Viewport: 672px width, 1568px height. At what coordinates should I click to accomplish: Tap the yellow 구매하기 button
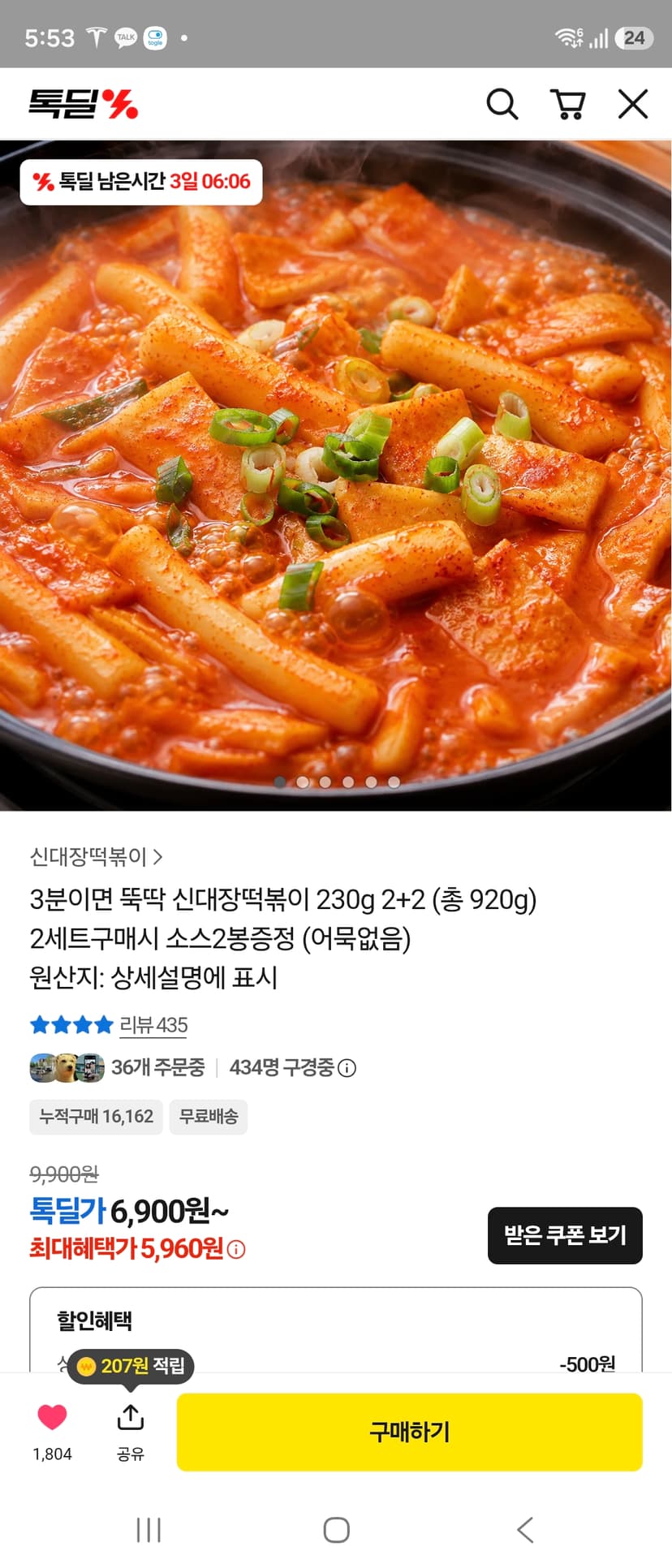(x=410, y=1432)
